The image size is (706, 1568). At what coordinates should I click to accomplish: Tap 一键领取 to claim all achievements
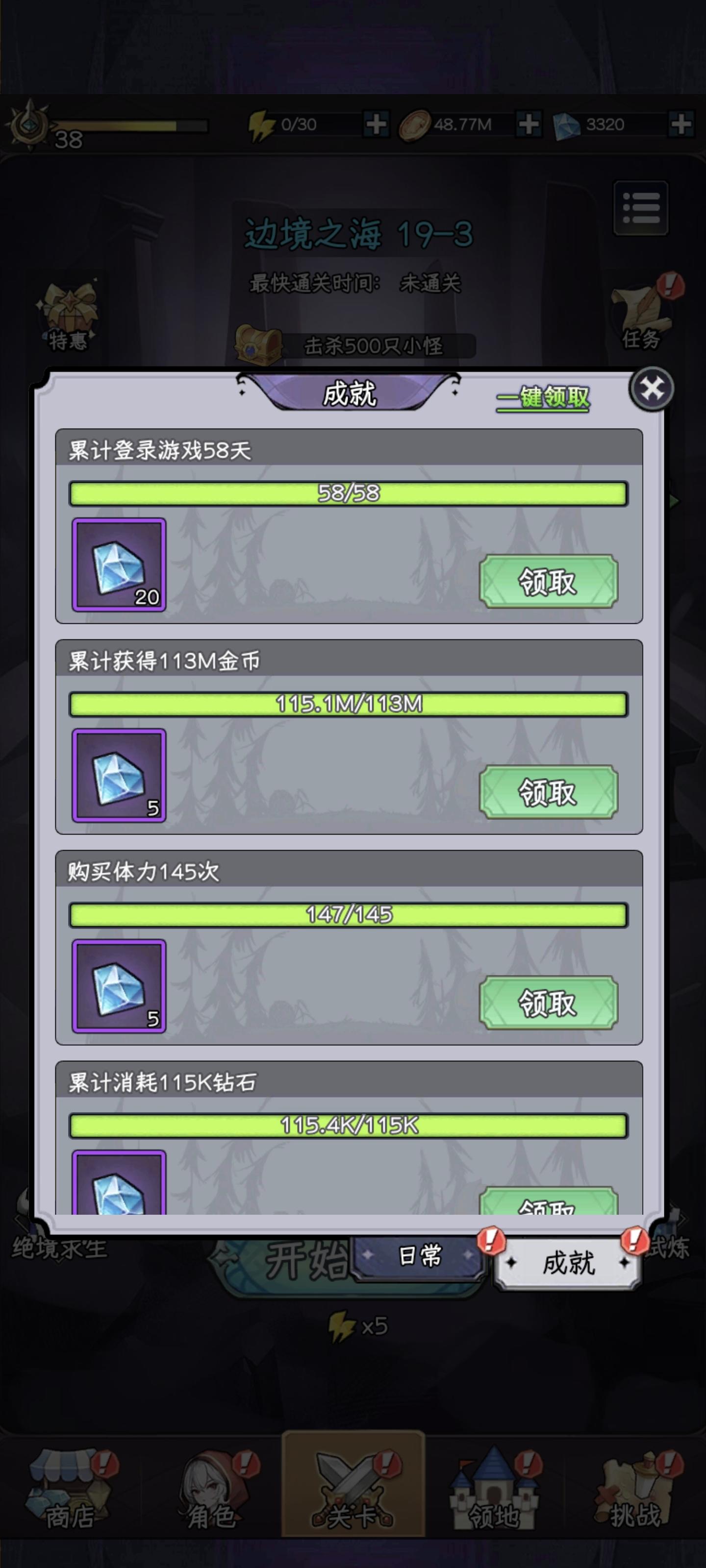tap(544, 394)
